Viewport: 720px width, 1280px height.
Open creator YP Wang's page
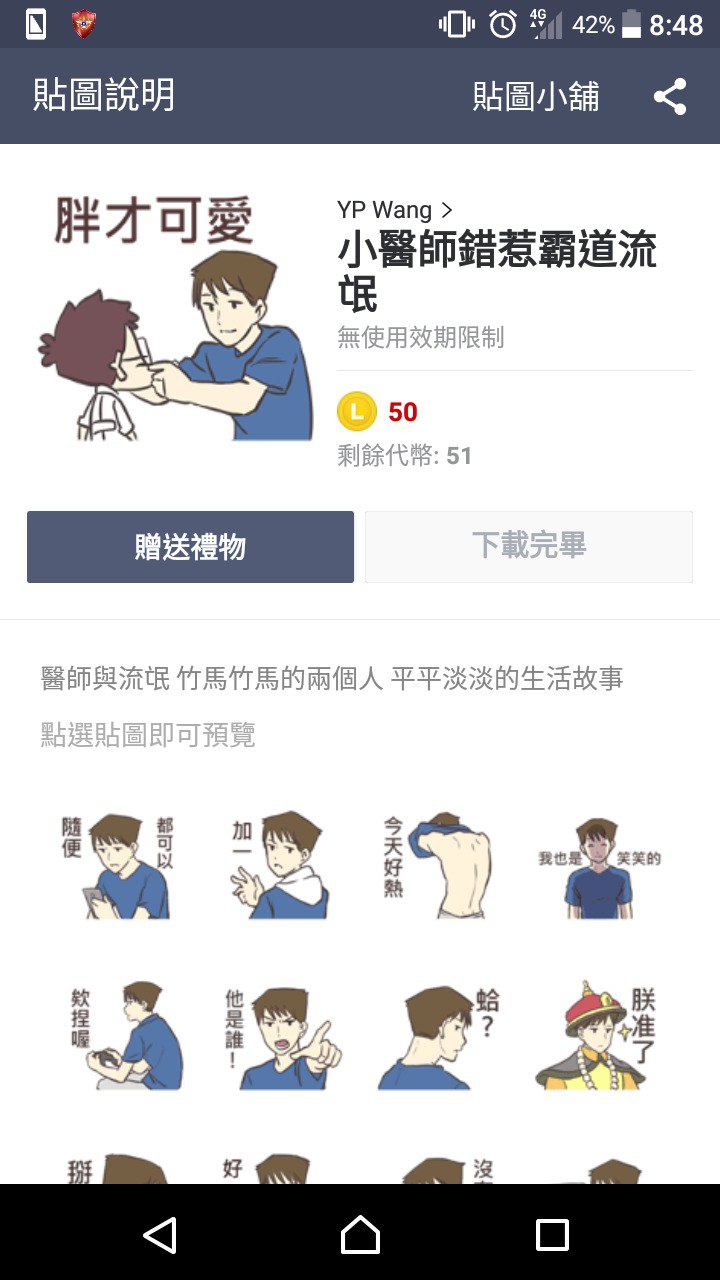395,210
